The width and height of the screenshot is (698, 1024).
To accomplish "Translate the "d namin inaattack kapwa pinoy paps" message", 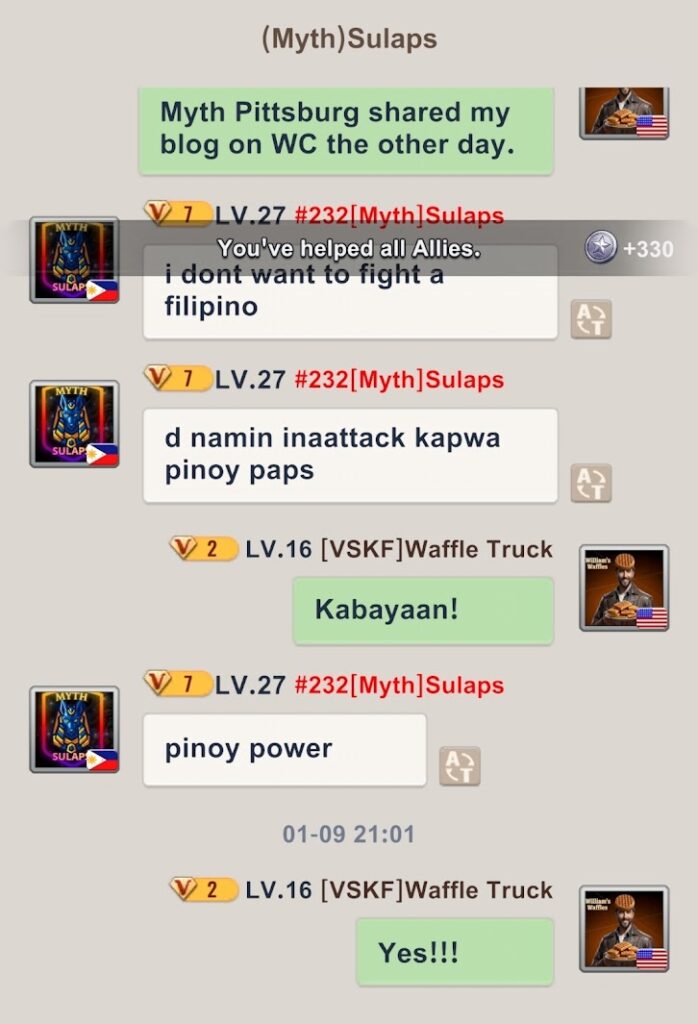I will [591, 483].
